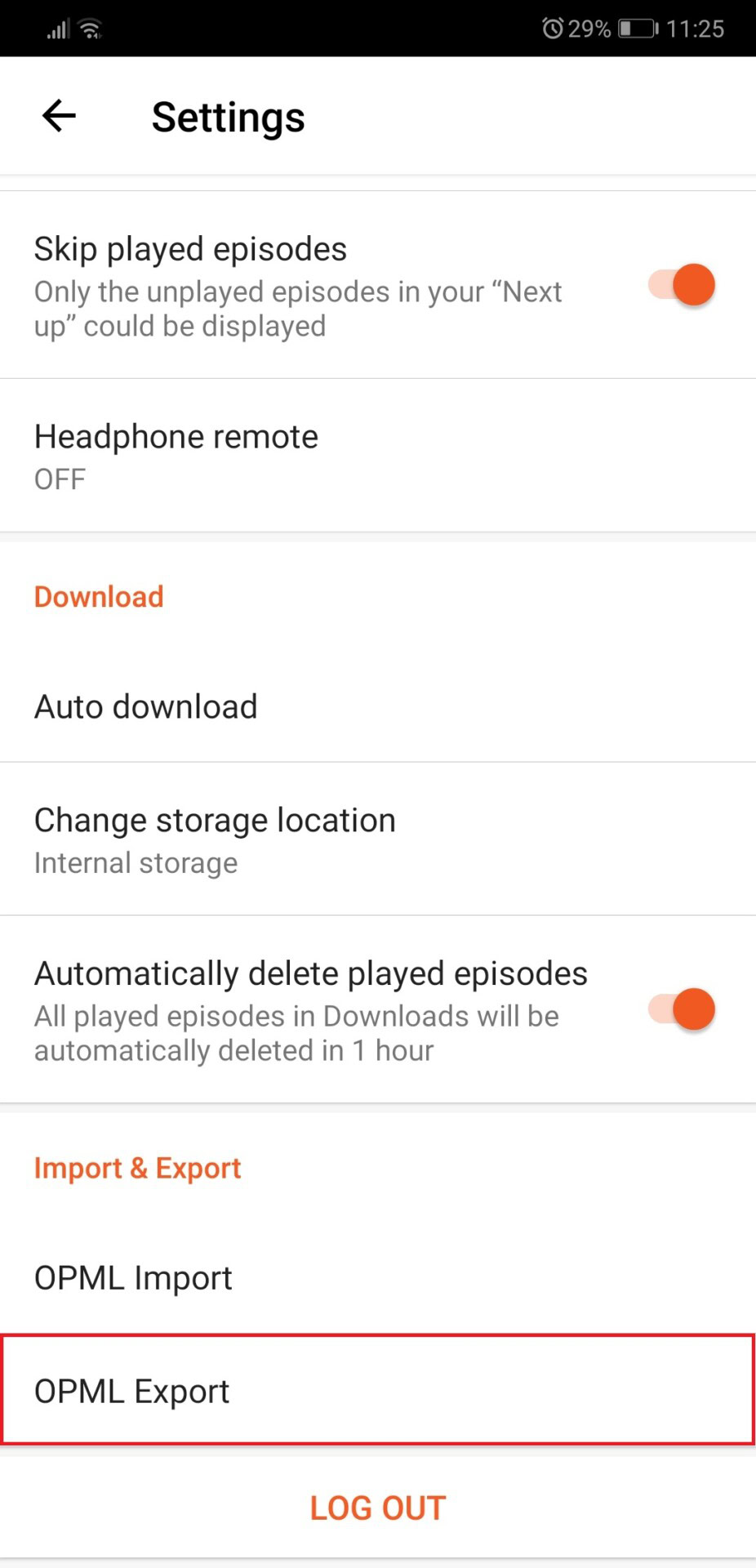Disable Automatically delete played episodes

683,1009
